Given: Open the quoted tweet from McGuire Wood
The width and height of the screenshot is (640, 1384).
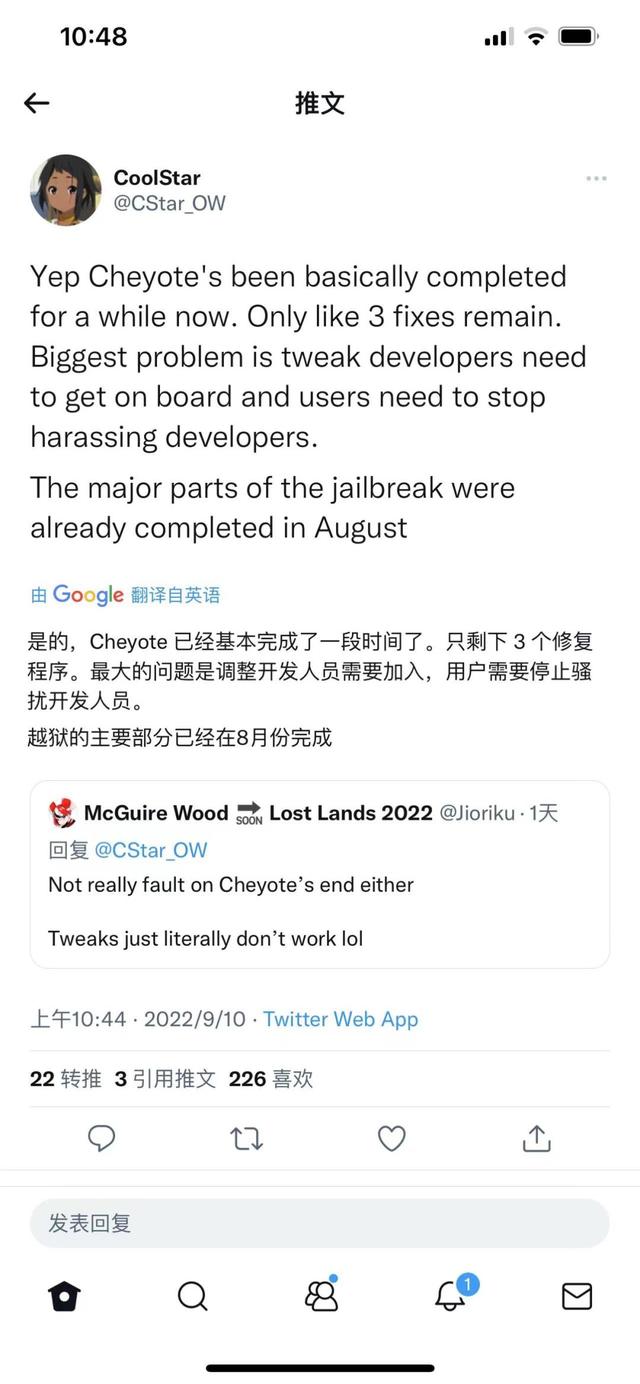Looking at the screenshot, I should click(320, 875).
